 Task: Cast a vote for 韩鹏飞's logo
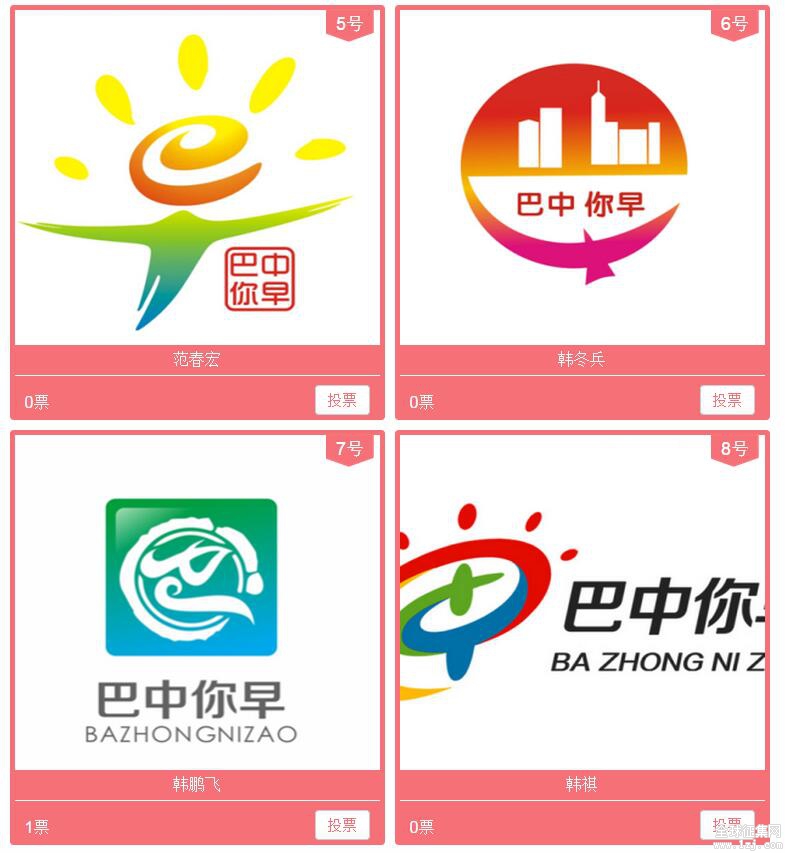pyautogui.click(x=342, y=825)
